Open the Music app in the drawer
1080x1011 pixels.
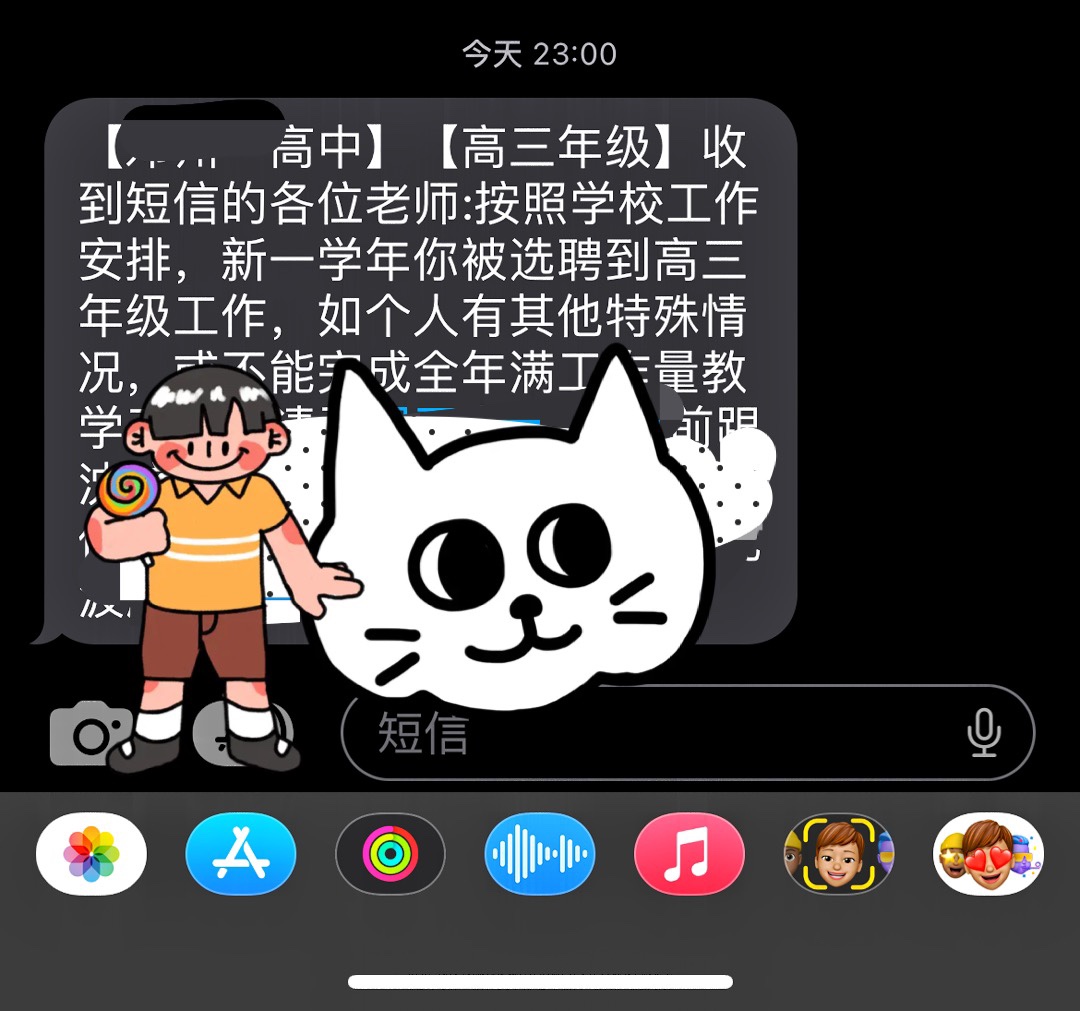tap(689, 854)
